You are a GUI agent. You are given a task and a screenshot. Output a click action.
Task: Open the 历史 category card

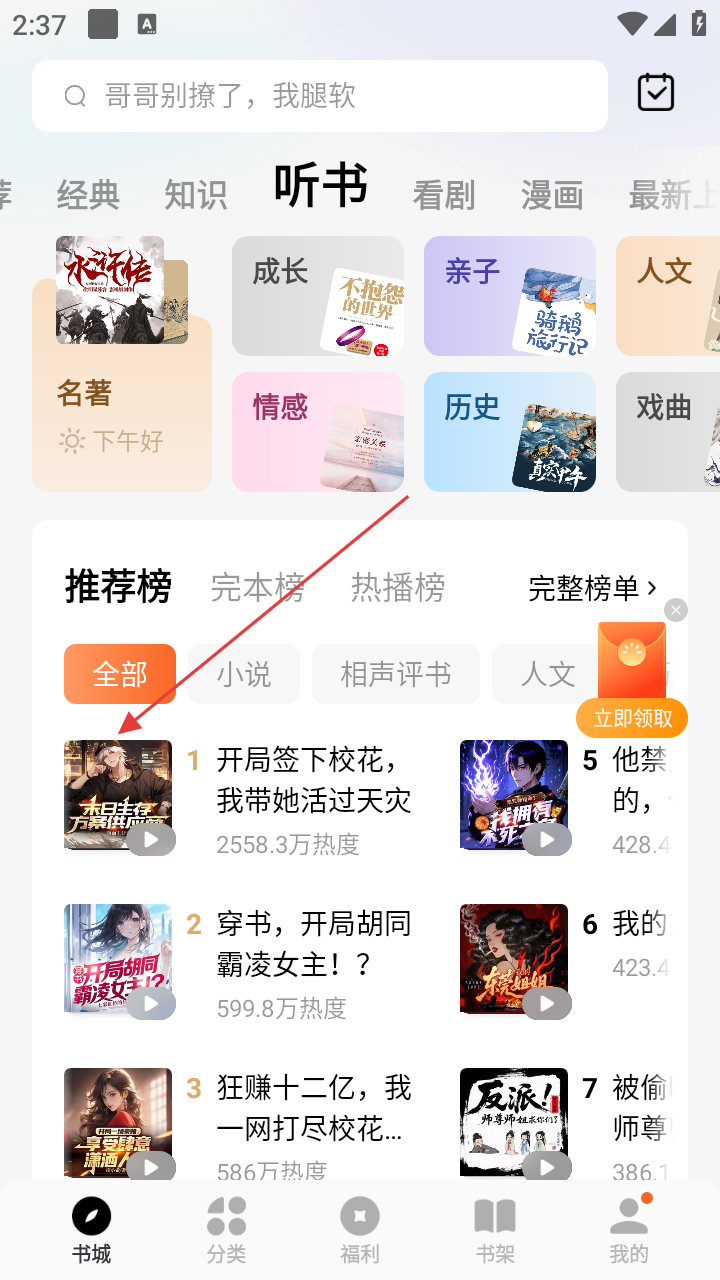point(510,432)
